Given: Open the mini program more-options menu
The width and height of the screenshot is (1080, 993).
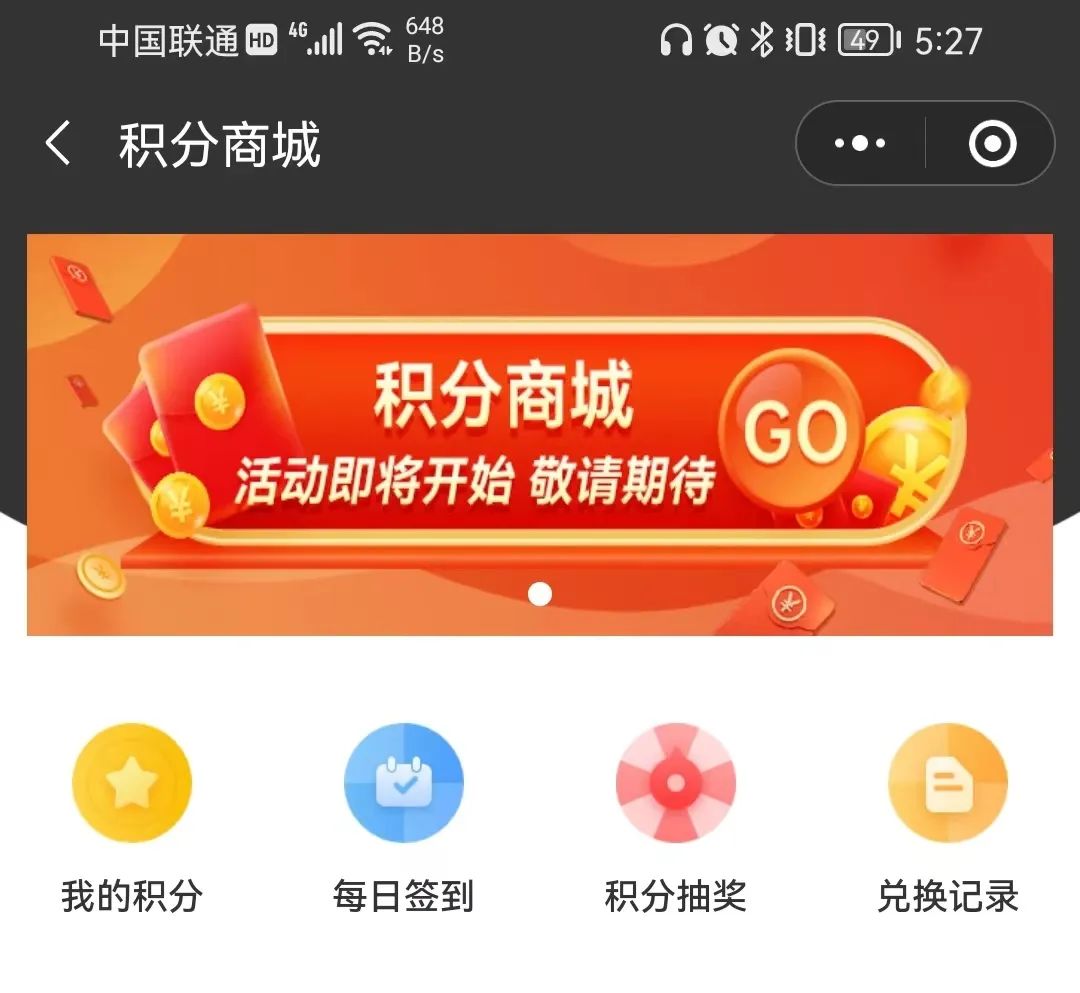Looking at the screenshot, I should 860,144.
